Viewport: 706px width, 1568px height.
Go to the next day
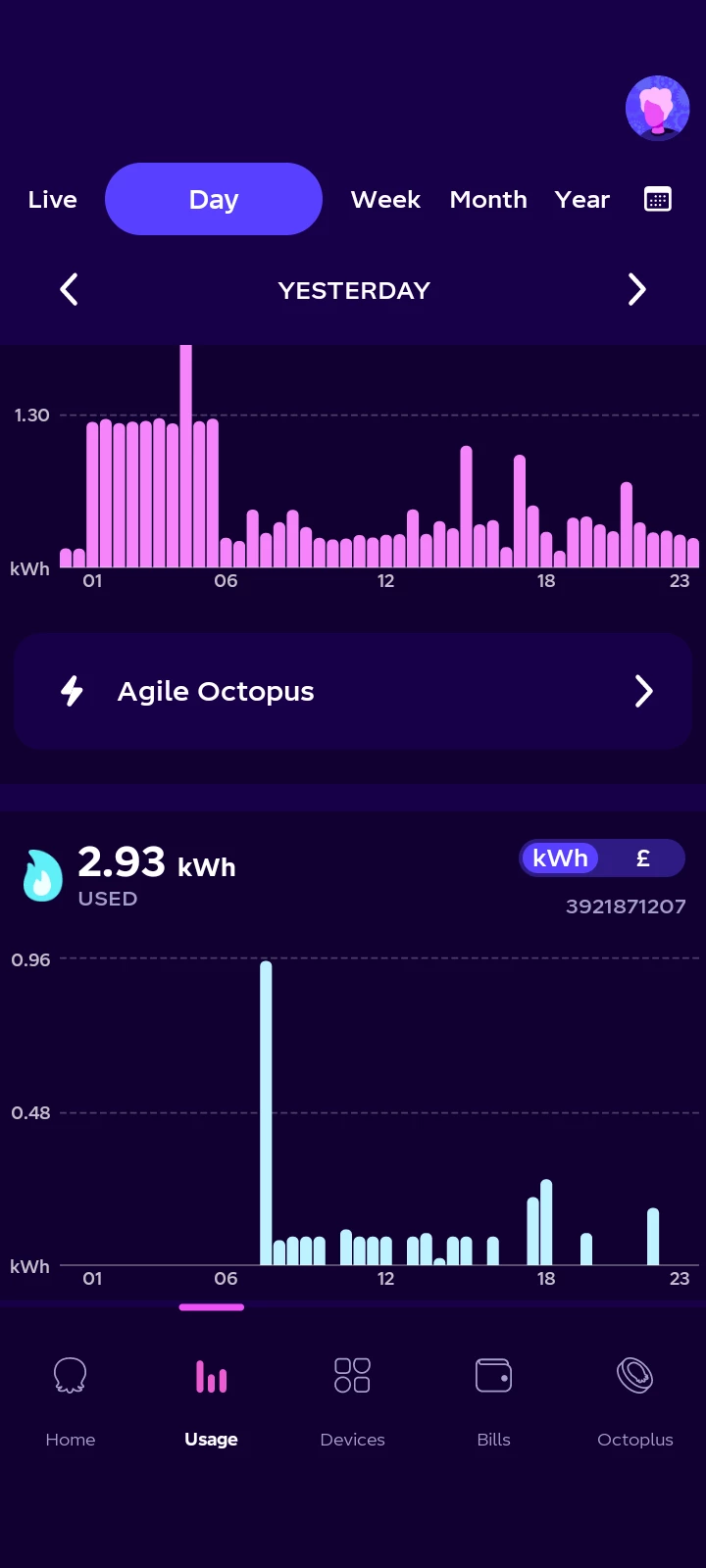(636, 290)
